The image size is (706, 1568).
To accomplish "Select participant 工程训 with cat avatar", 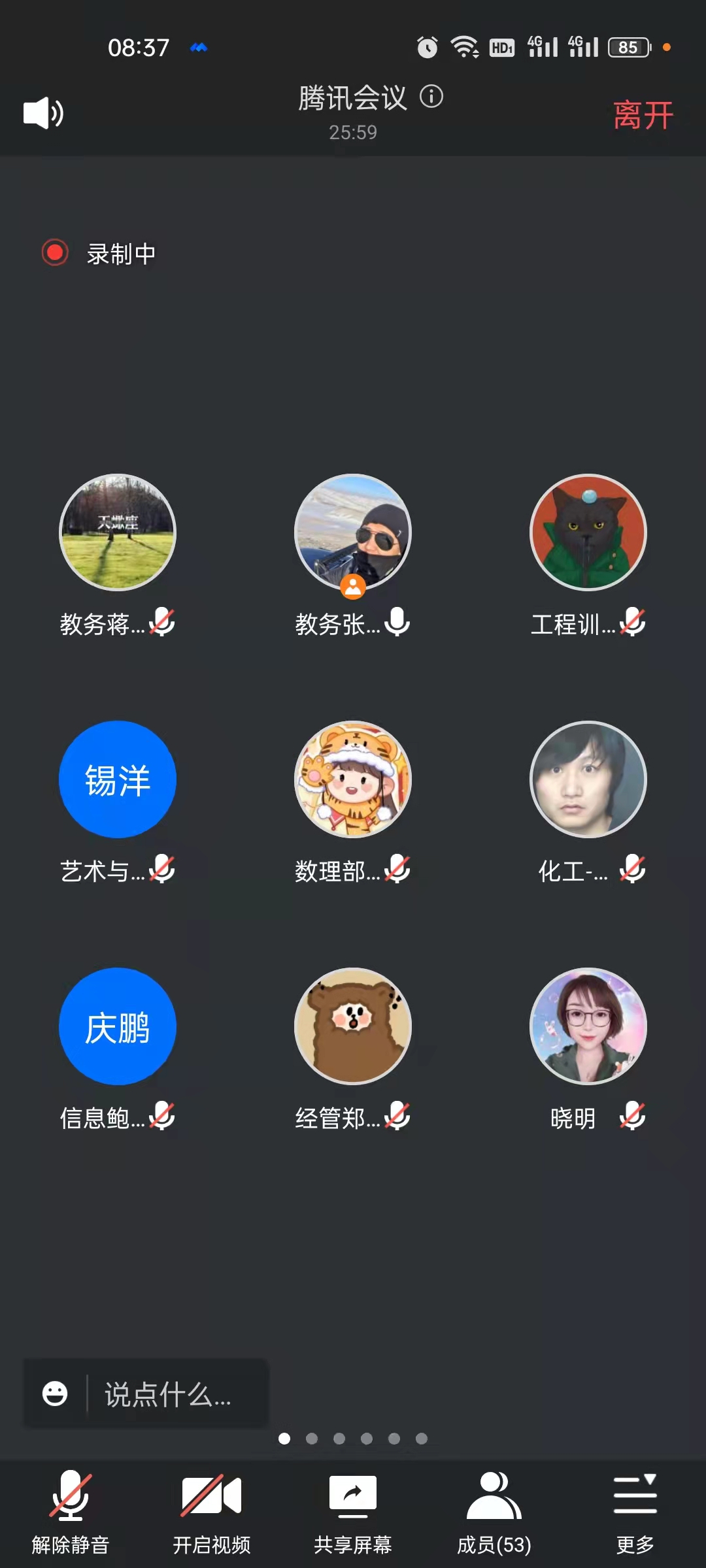I will [588, 532].
